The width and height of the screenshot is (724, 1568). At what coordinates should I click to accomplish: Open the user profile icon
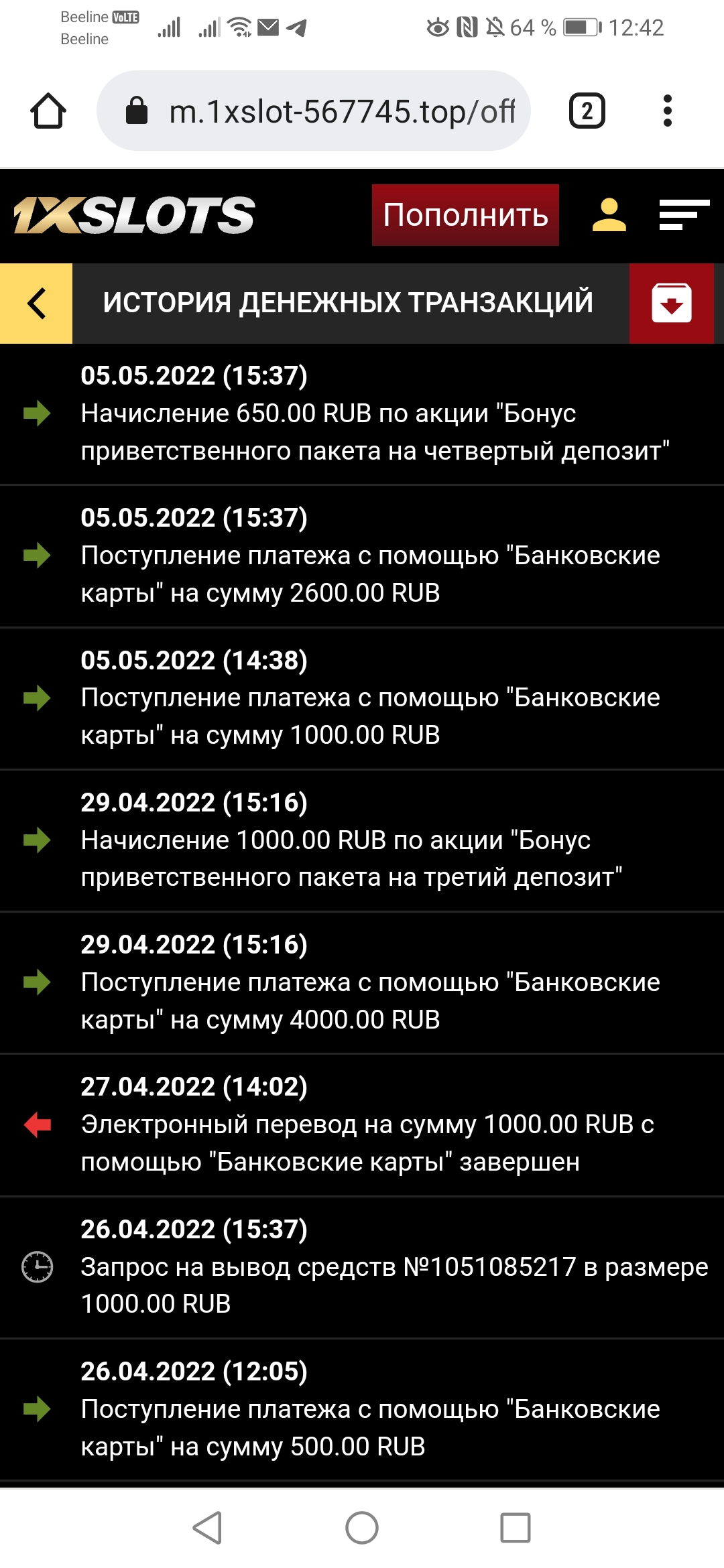pyautogui.click(x=609, y=215)
